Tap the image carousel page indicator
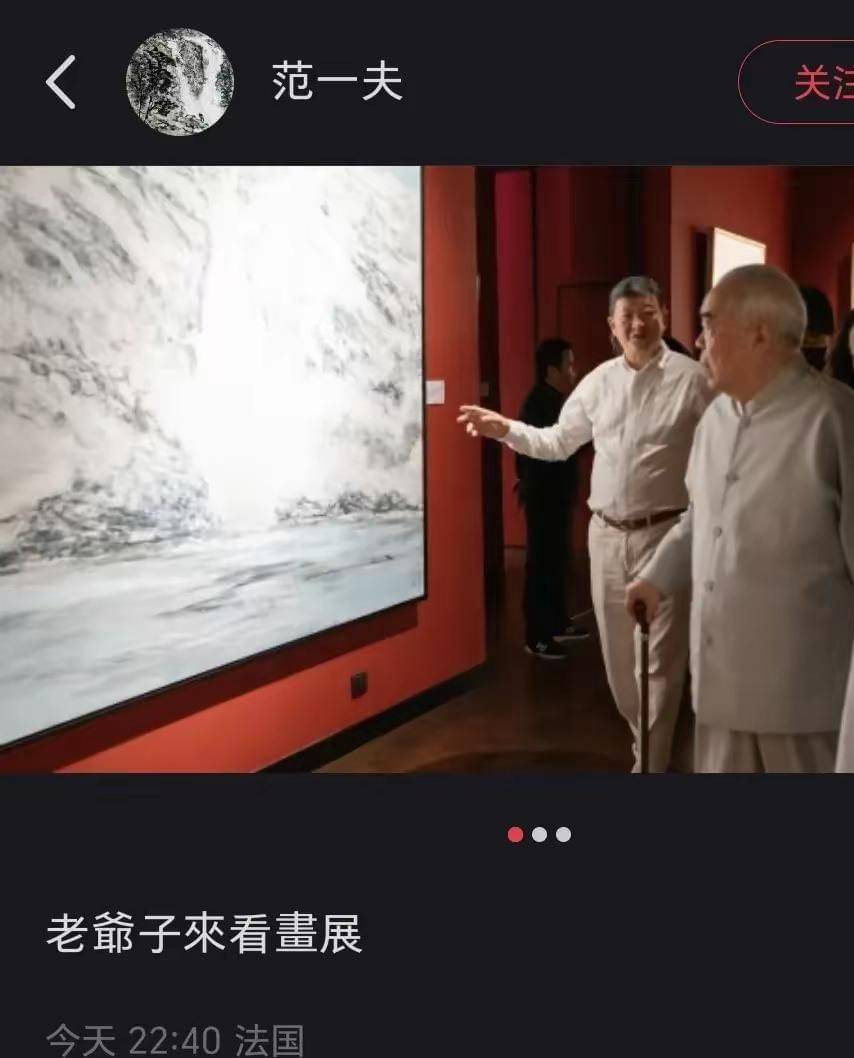 point(539,834)
